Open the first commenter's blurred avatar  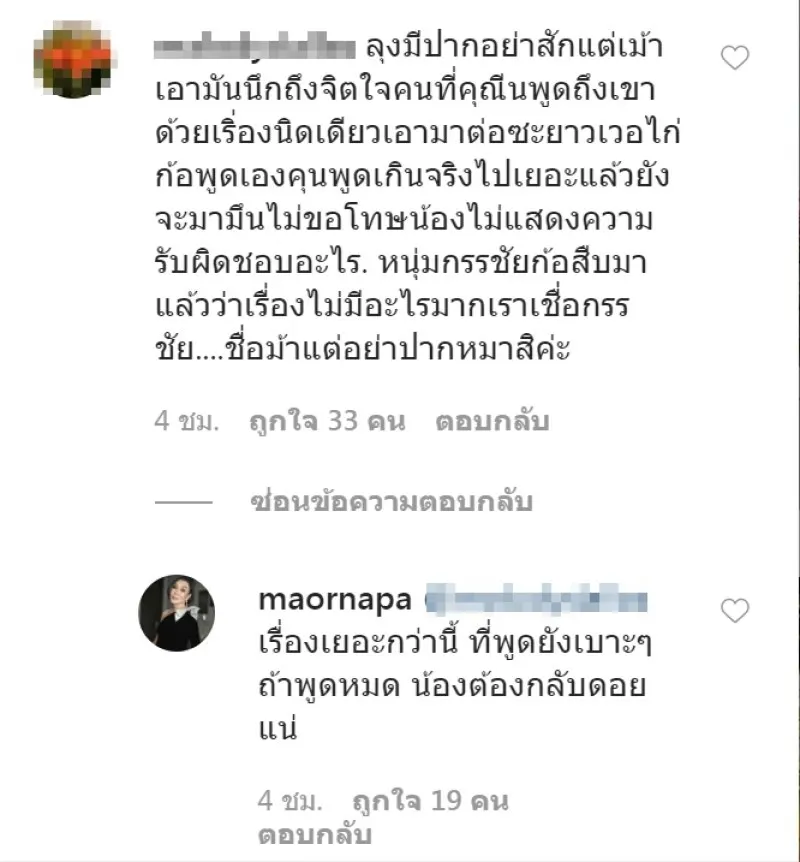(71, 62)
